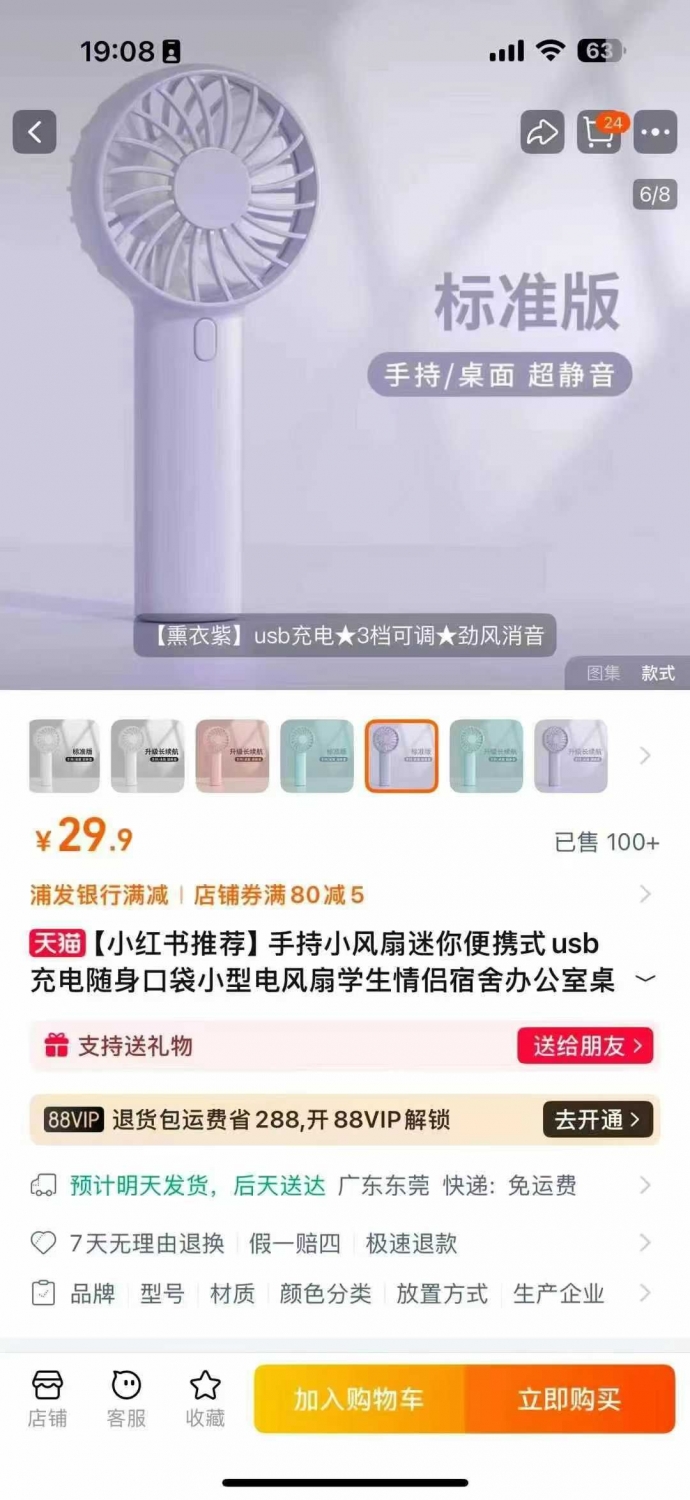Go back using the top-left arrow
690x1500 pixels.
[x=34, y=132]
